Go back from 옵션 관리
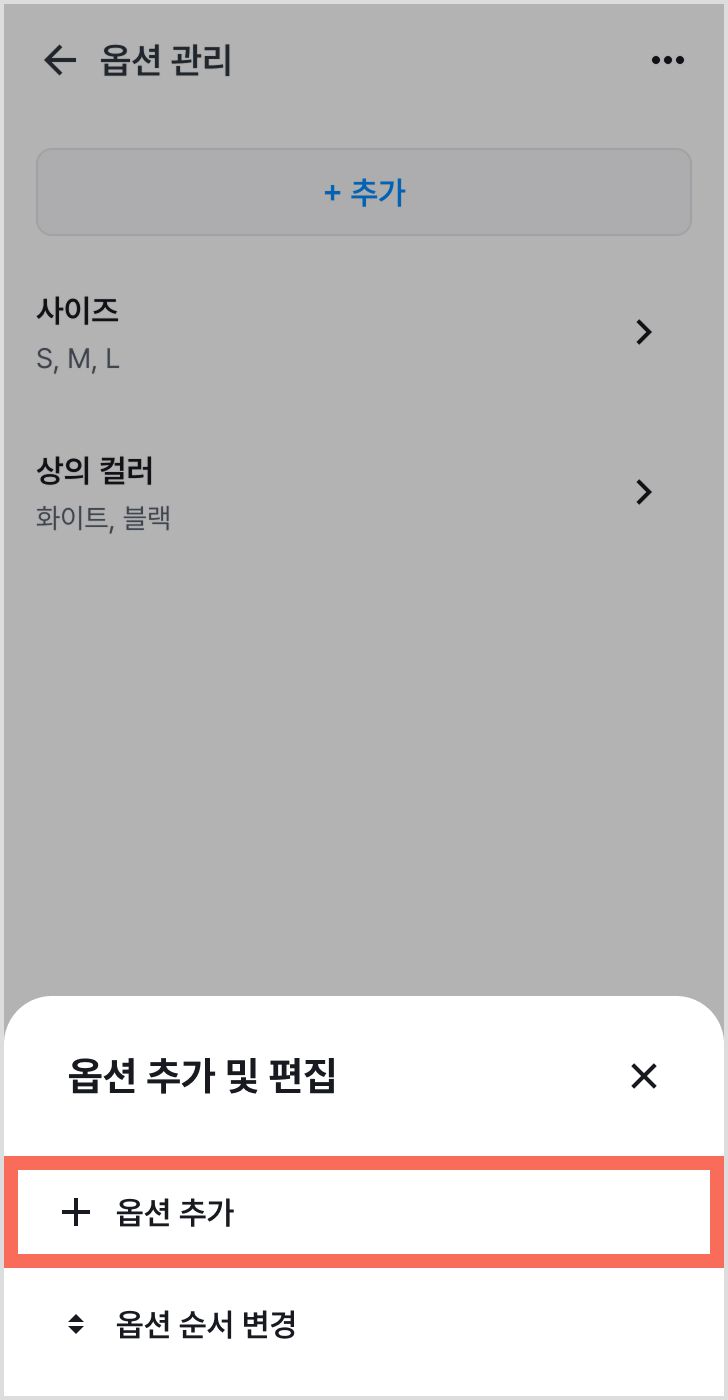 tap(60, 61)
